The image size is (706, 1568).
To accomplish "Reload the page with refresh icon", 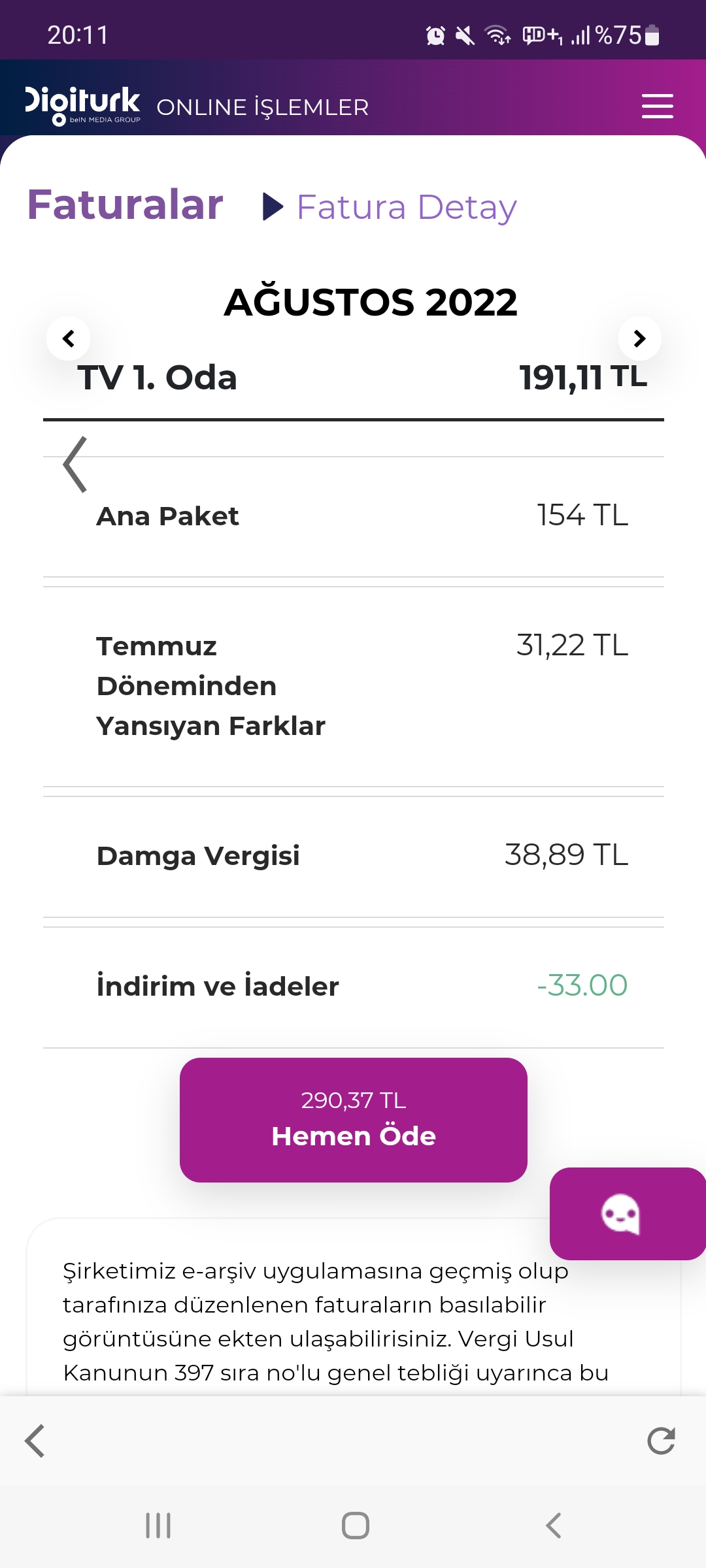I will (x=661, y=1441).
